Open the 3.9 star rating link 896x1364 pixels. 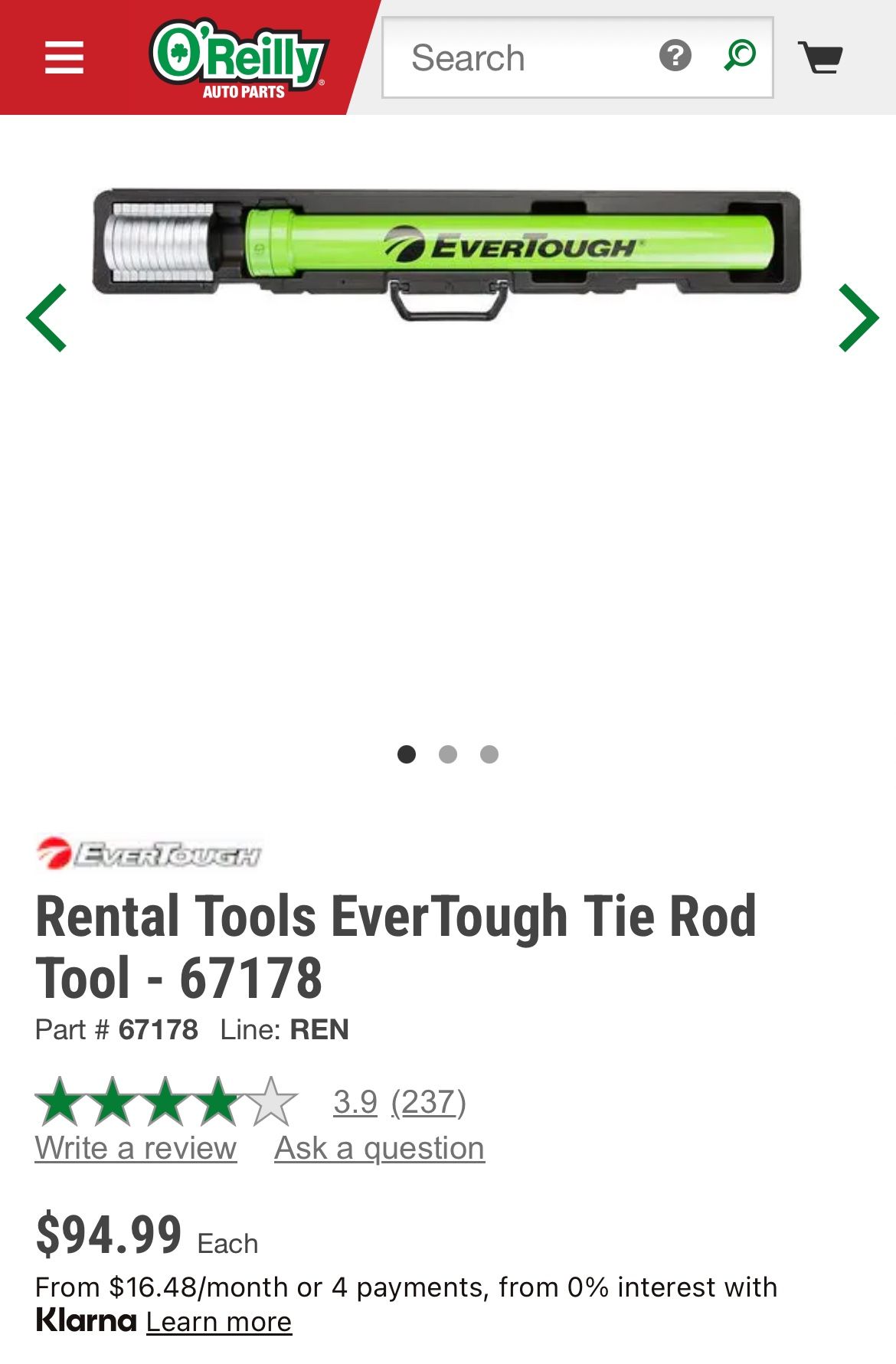pyautogui.click(x=355, y=1102)
